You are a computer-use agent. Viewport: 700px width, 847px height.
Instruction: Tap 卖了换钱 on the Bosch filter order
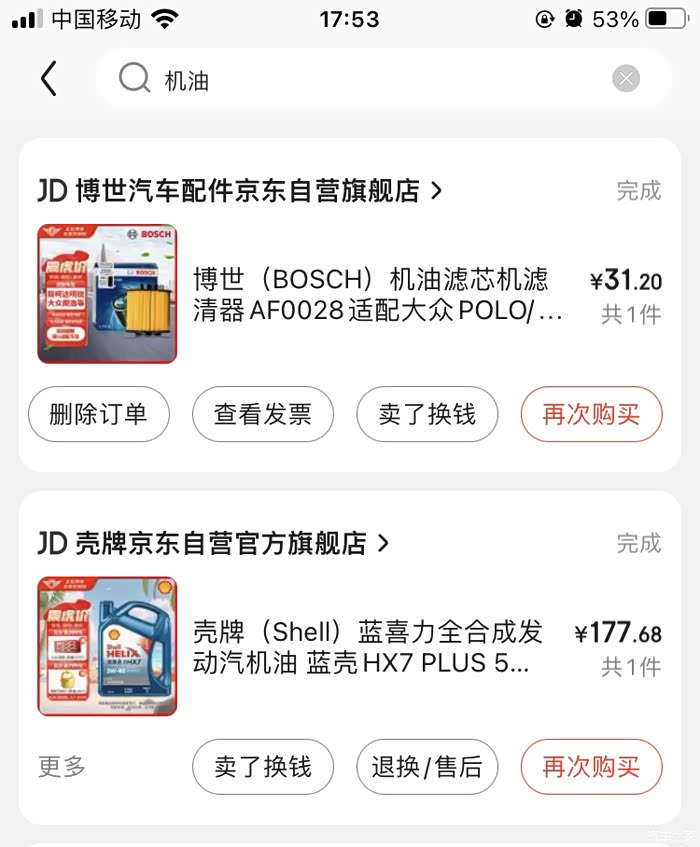point(427,414)
